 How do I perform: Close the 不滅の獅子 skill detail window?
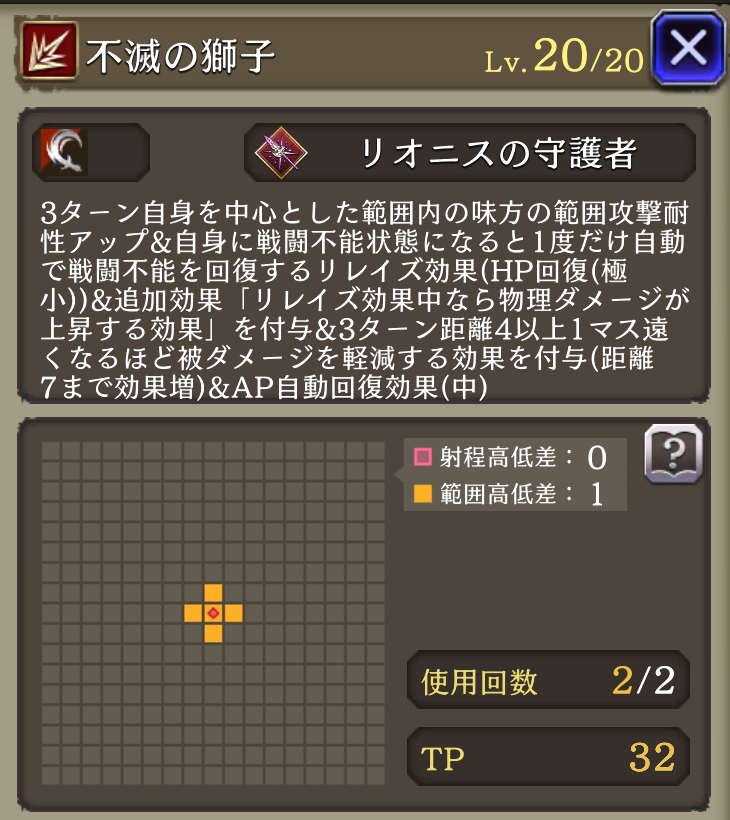pyautogui.click(x=687, y=48)
